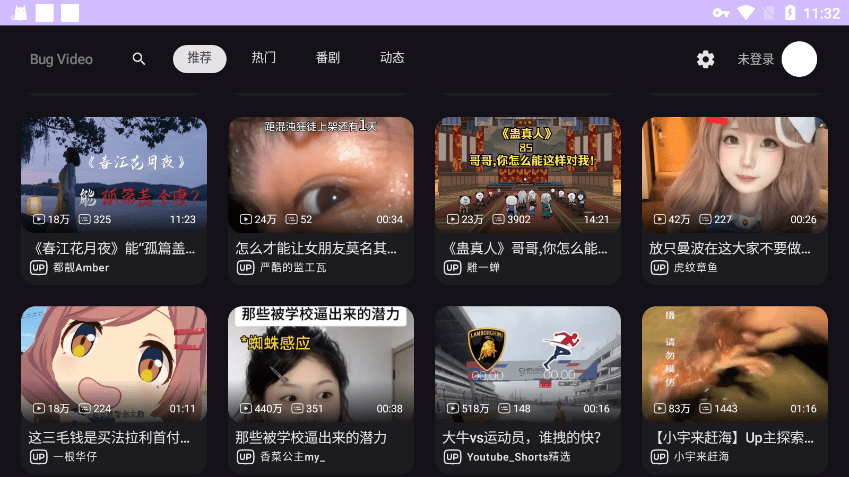The image size is (849, 477).
Task: Select the 推荐 tab
Action: click(199, 58)
